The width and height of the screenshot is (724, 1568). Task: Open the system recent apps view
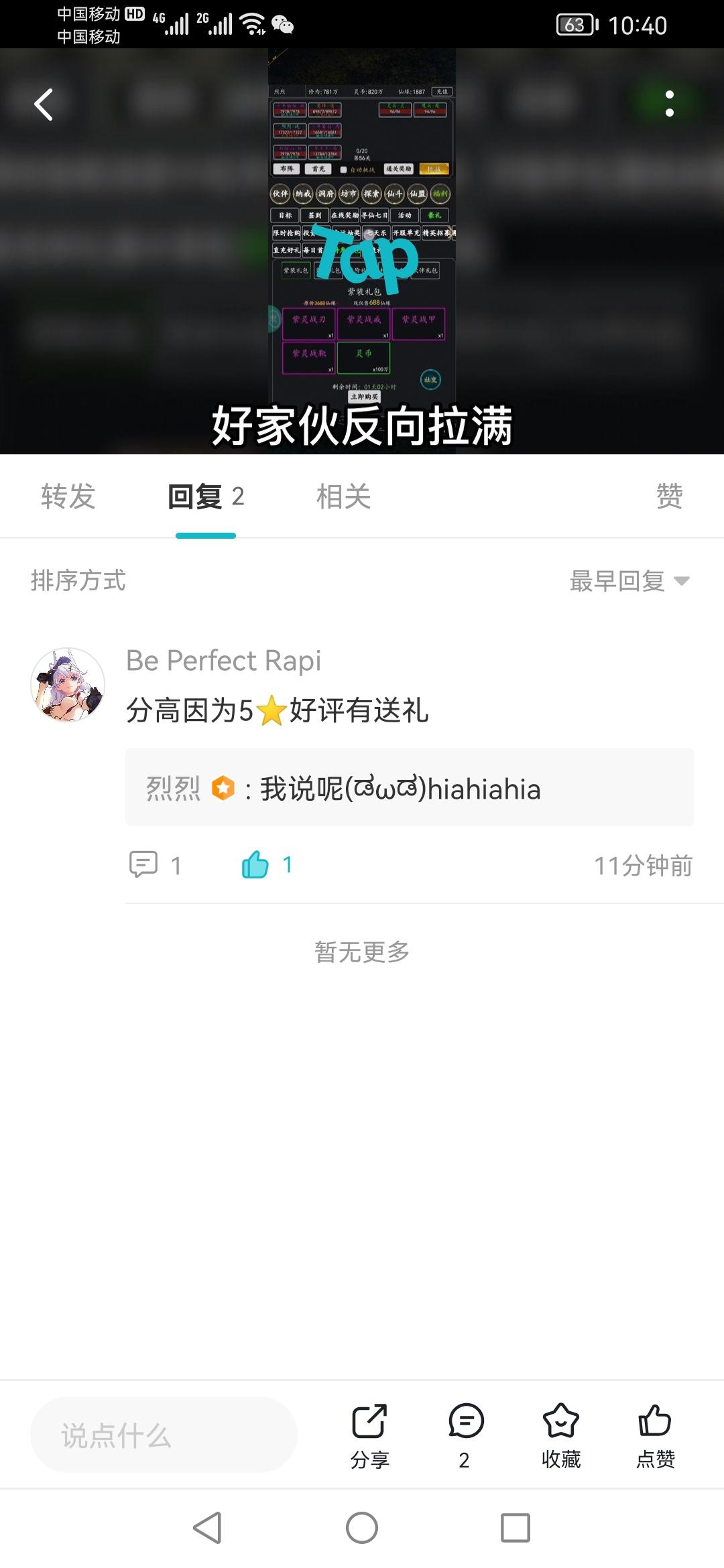[516, 1528]
